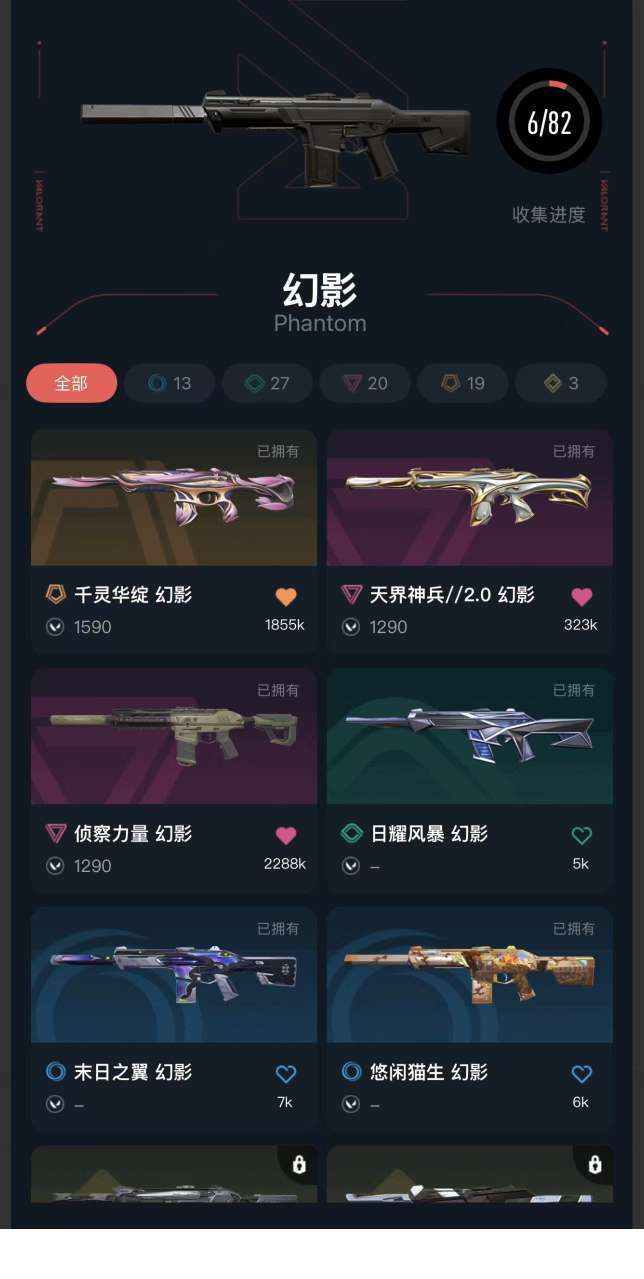Unlike the 天界神兵//2.0 幻影 heart
Screen dimensions: 644x1279
click(581, 597)
